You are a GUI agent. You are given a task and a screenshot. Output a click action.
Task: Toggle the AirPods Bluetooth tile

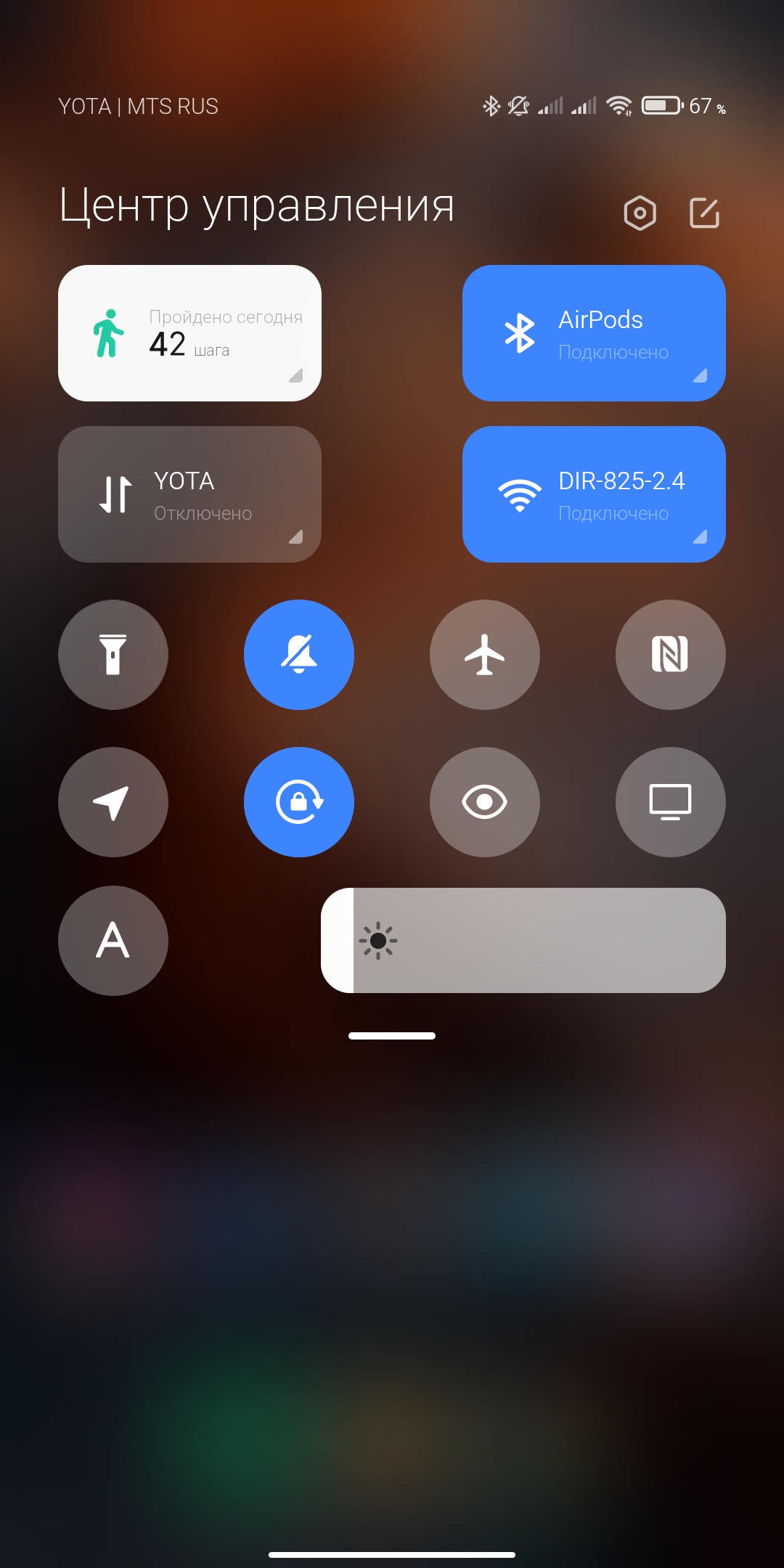594,333
